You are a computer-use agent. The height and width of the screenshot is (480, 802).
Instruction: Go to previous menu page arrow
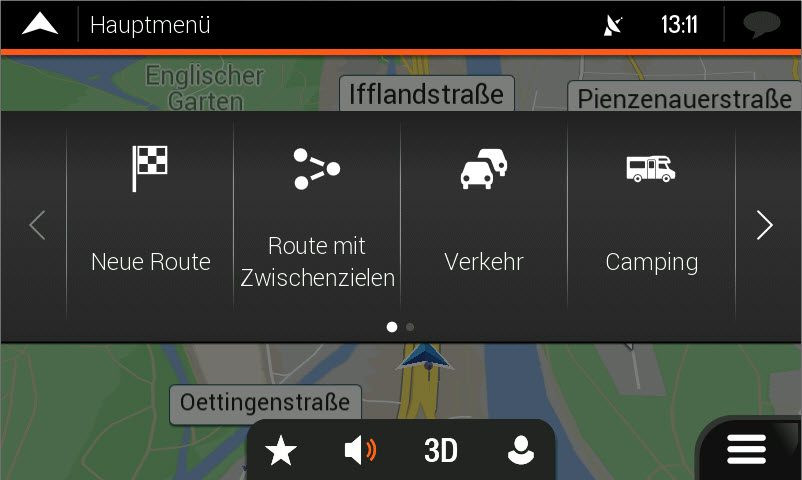coord(37,225)
